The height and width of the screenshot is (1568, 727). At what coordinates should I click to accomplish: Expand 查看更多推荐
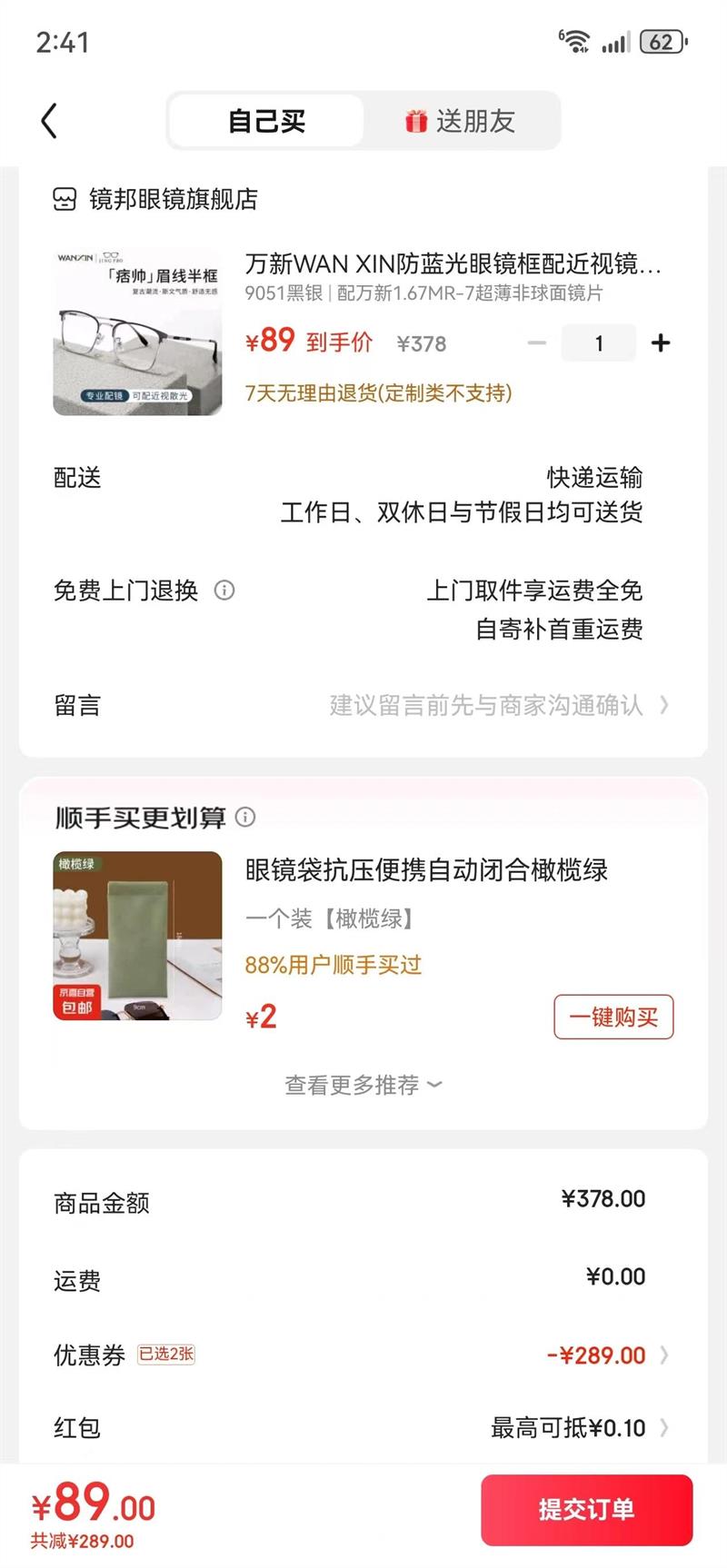coord(363,1085)
